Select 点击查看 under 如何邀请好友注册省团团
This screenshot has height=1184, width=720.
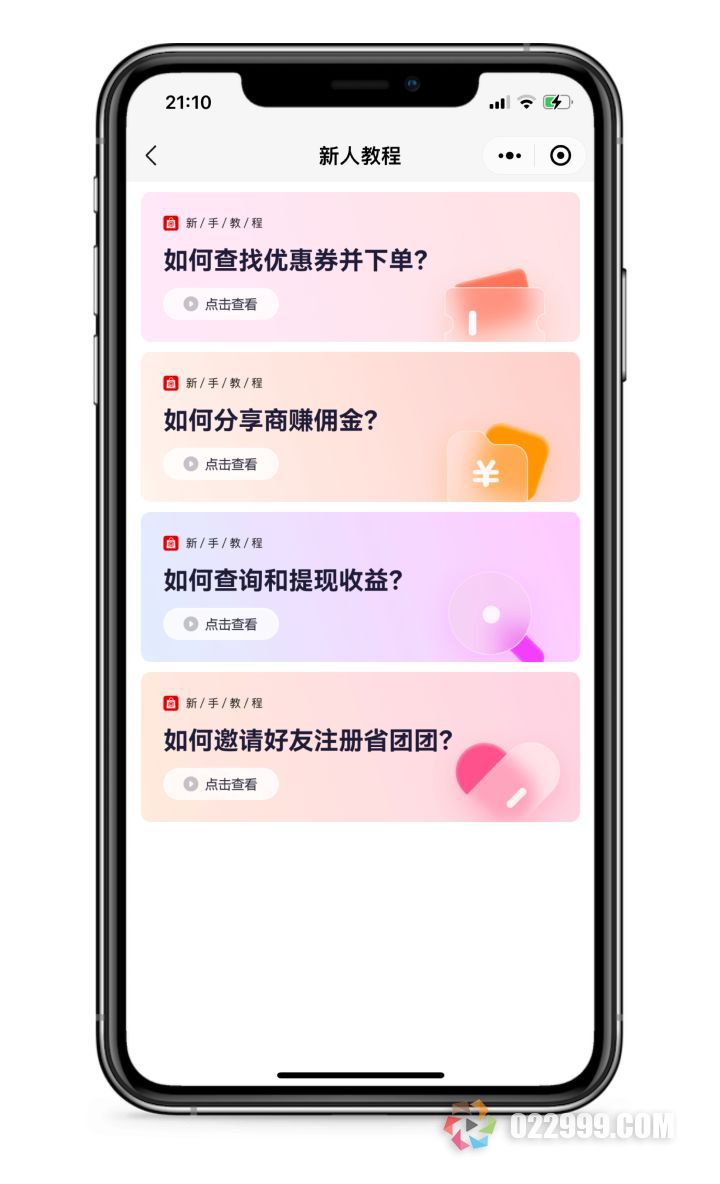[221, 784]
